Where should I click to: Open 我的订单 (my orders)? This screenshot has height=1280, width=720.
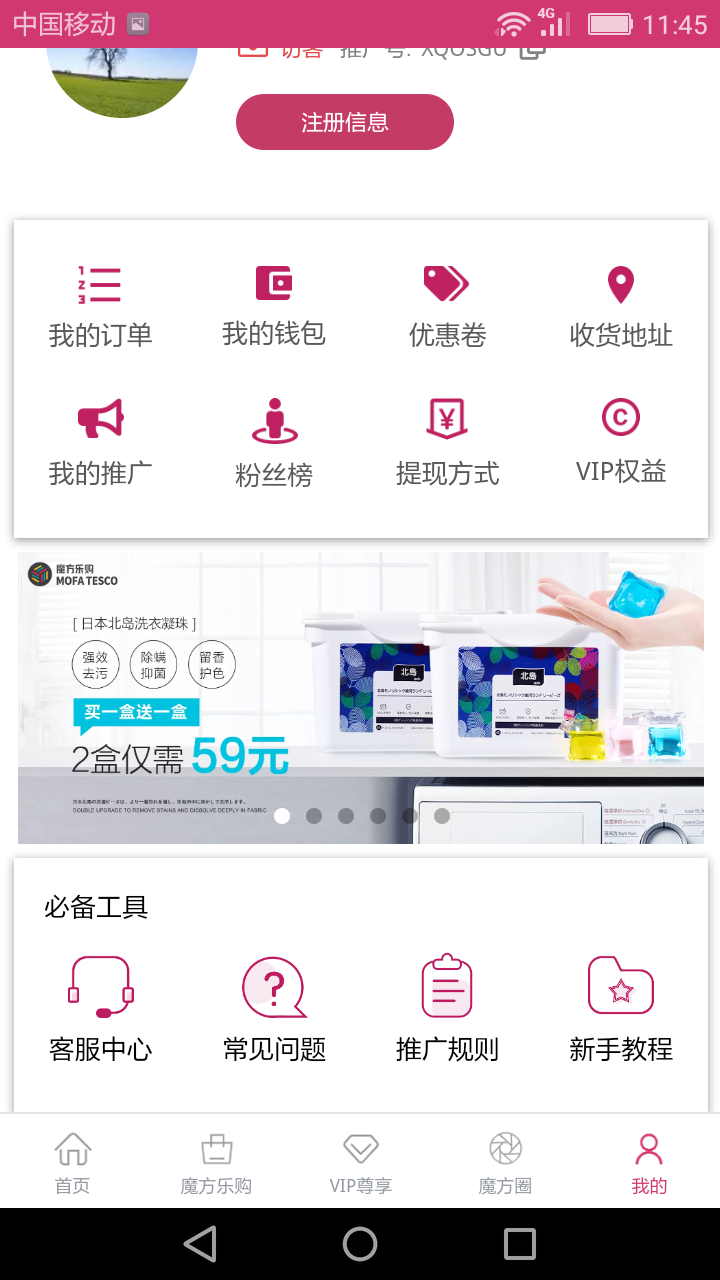(100, 306)
